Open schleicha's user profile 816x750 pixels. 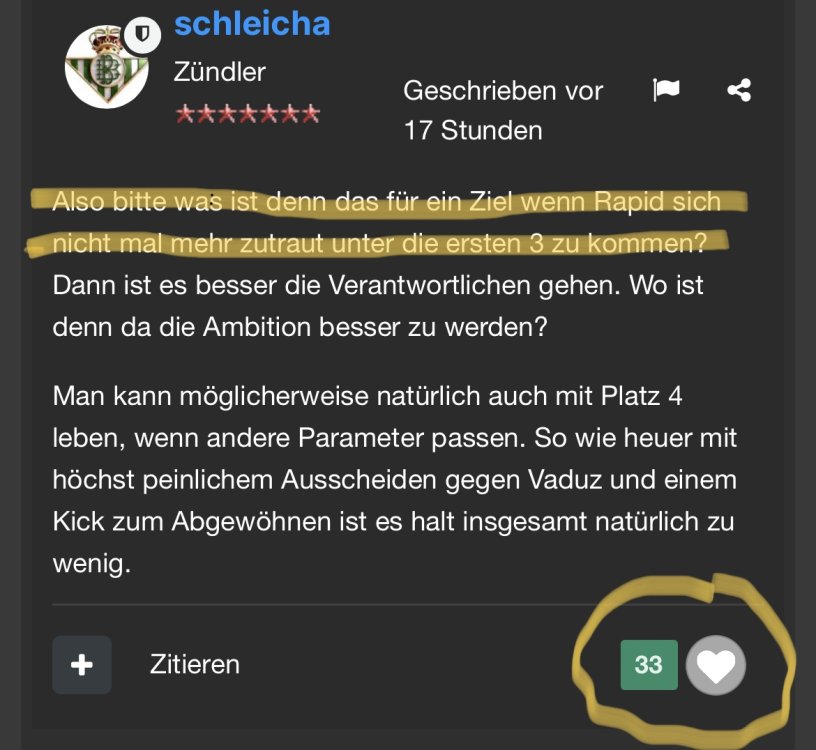click(251, 22)
